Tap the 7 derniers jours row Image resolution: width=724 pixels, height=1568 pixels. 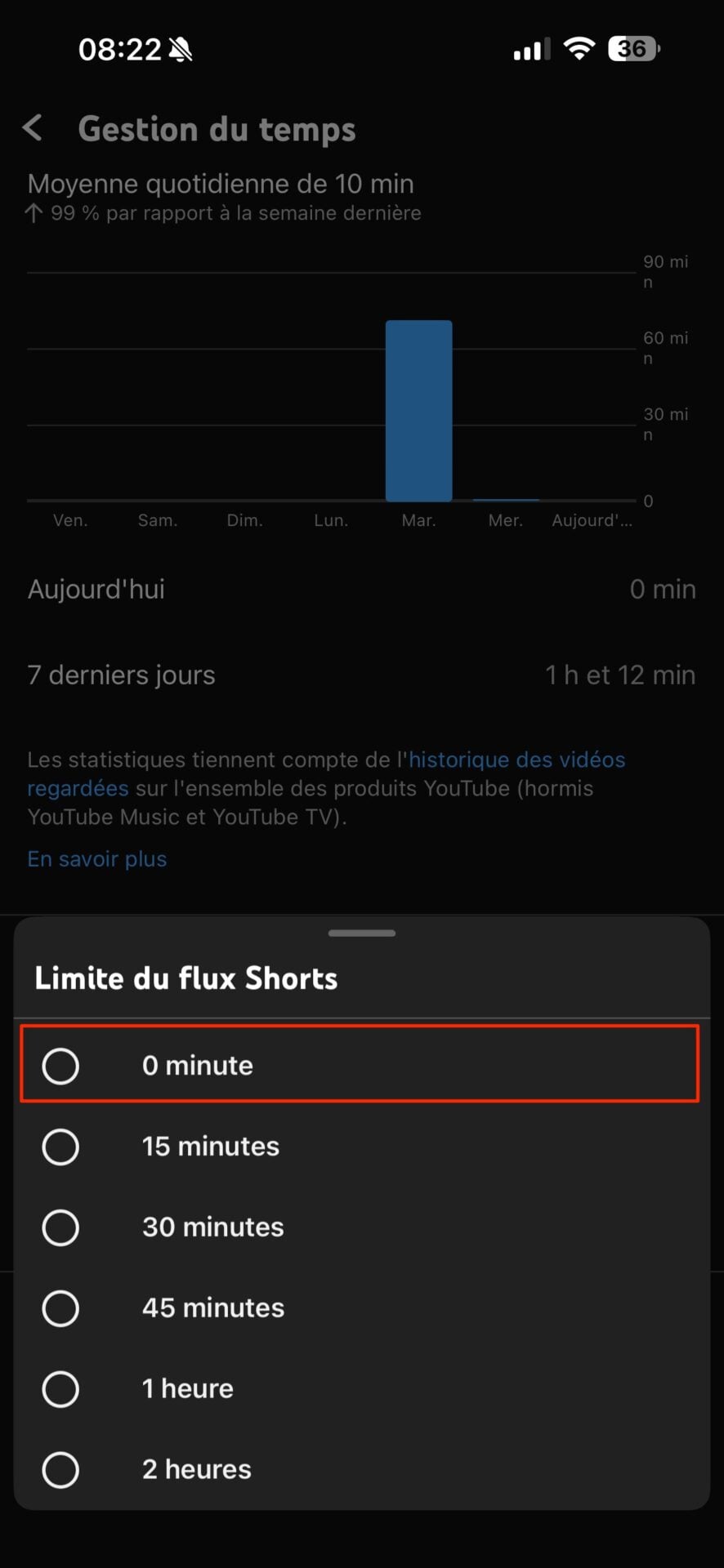[361, 675]
